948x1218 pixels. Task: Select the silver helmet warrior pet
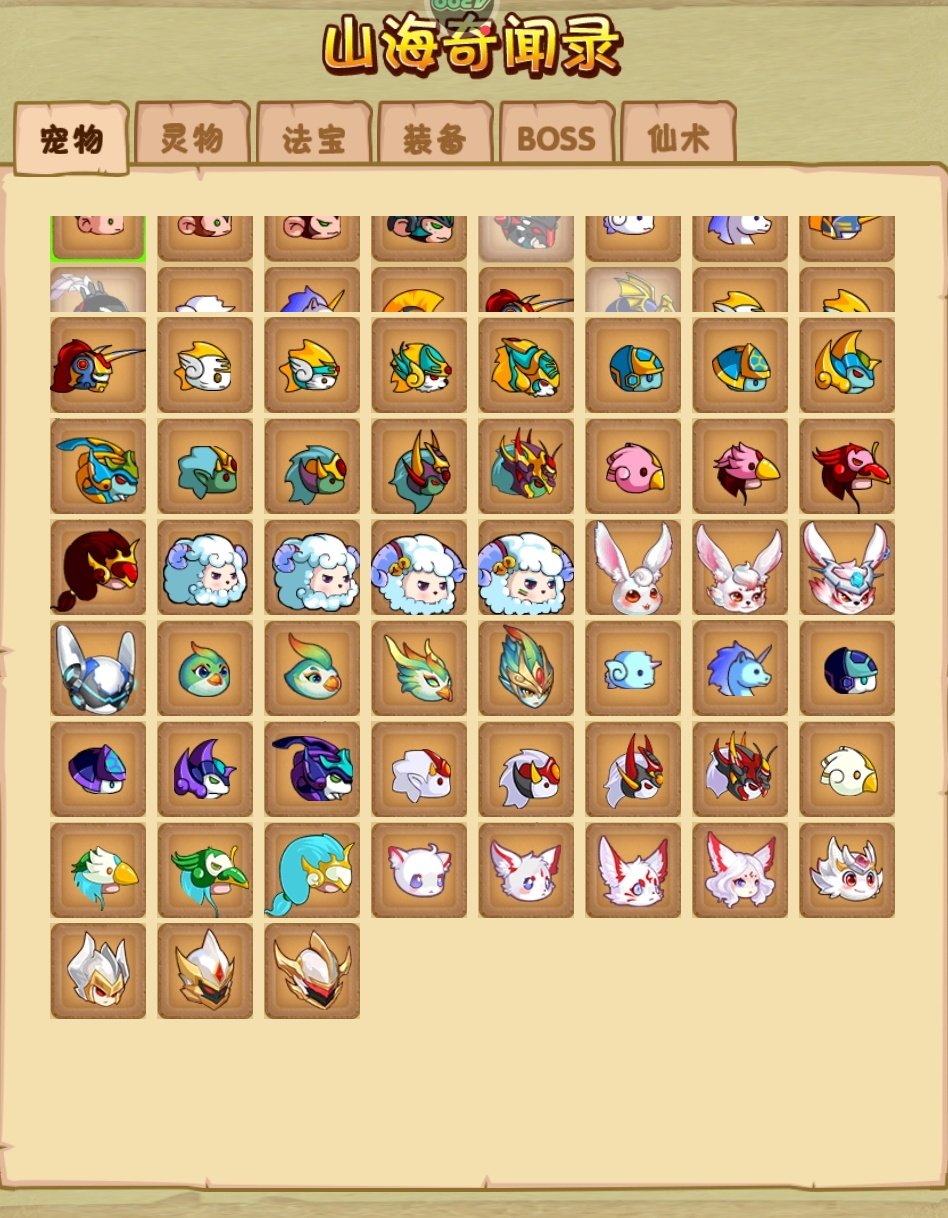[x=98, y=971]
